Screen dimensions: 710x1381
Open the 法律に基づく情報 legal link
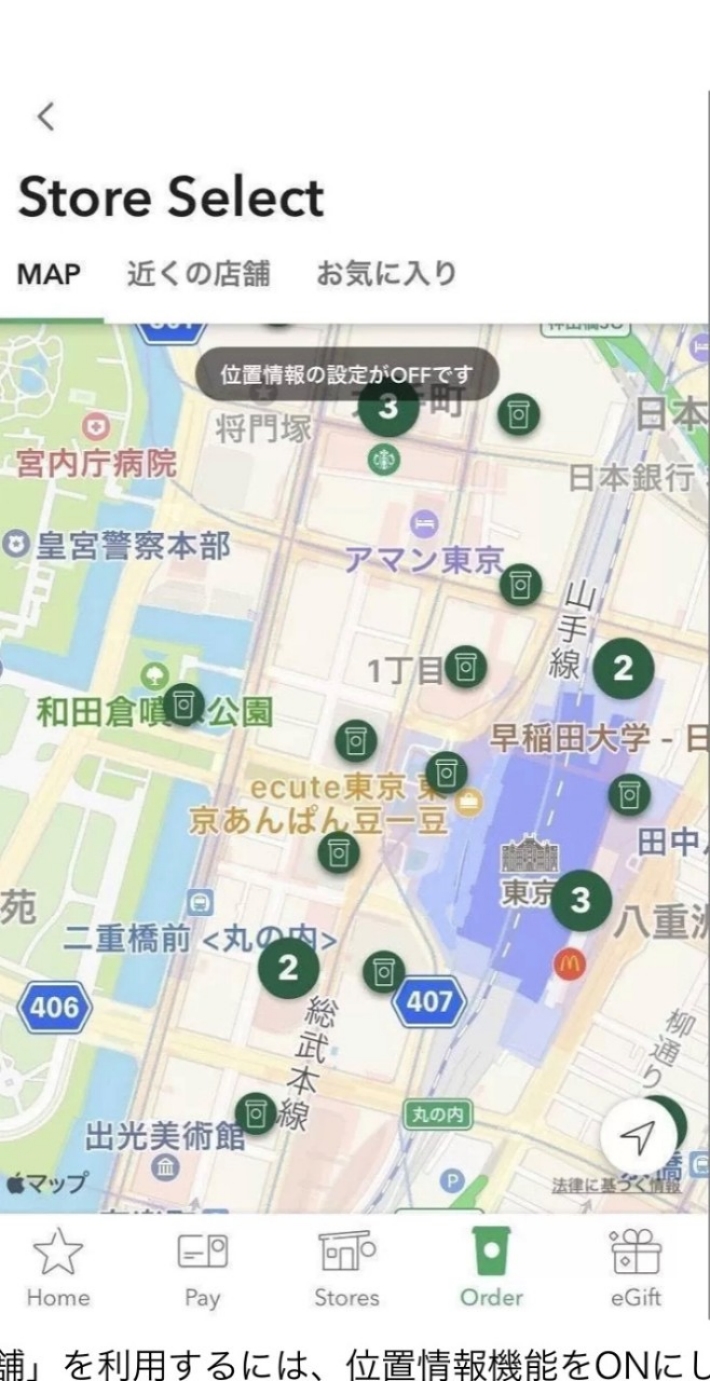[616, 1186]
